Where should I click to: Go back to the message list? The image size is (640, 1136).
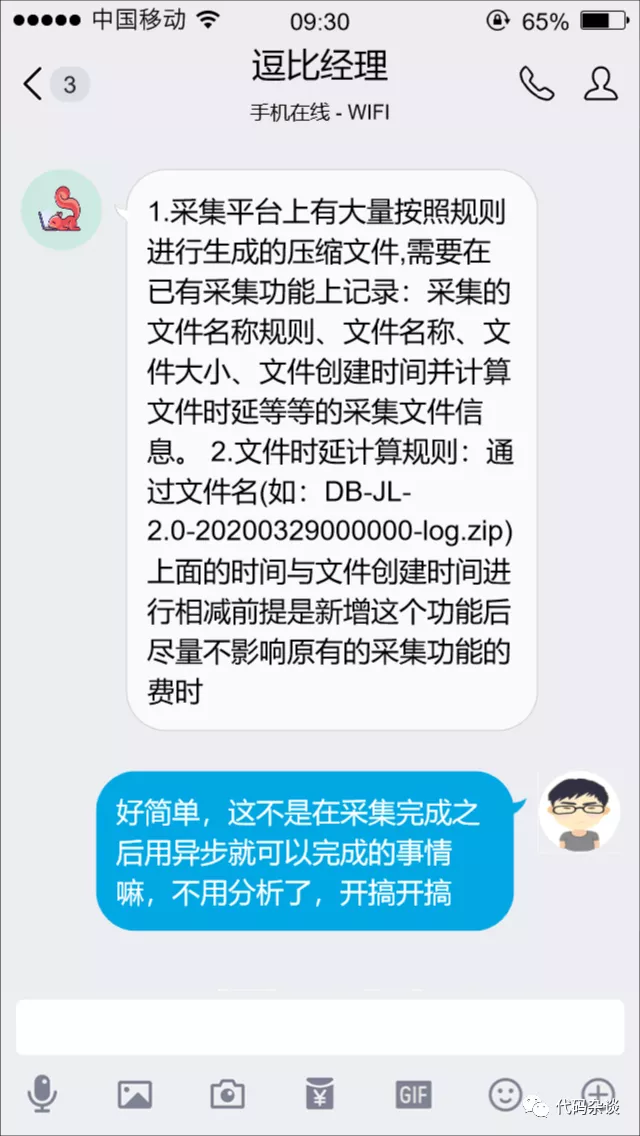click(35, 84)
